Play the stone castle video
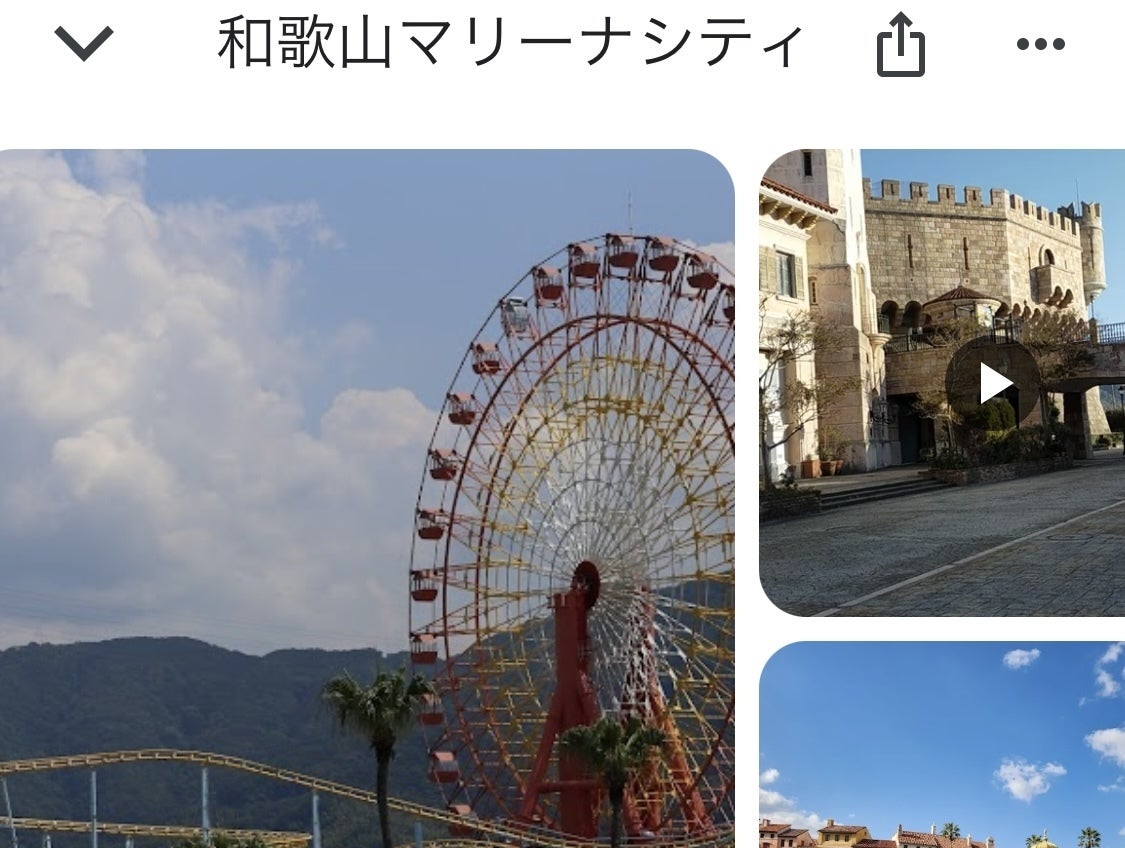This screenshot has height=848, width=1125. (994, 383)
